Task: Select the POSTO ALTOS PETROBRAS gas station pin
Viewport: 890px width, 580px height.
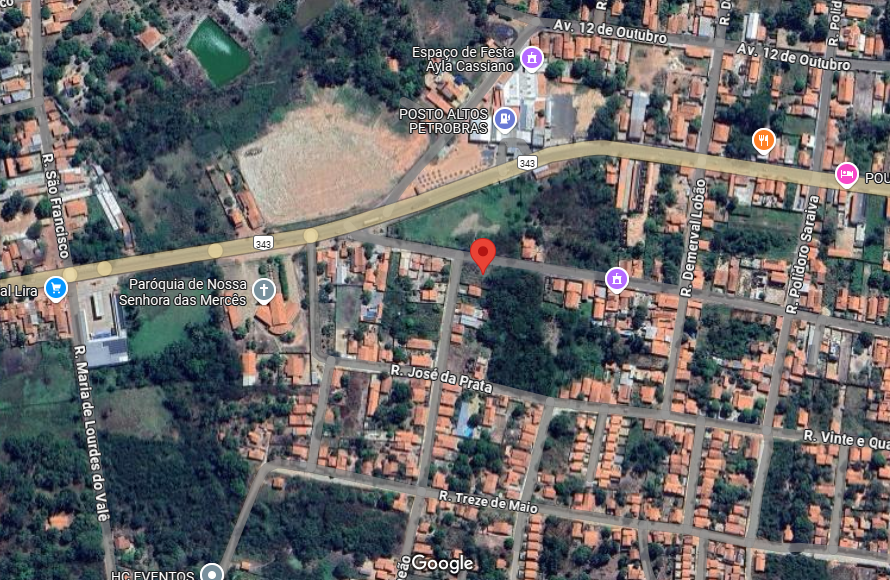Action: click(505, 120)
